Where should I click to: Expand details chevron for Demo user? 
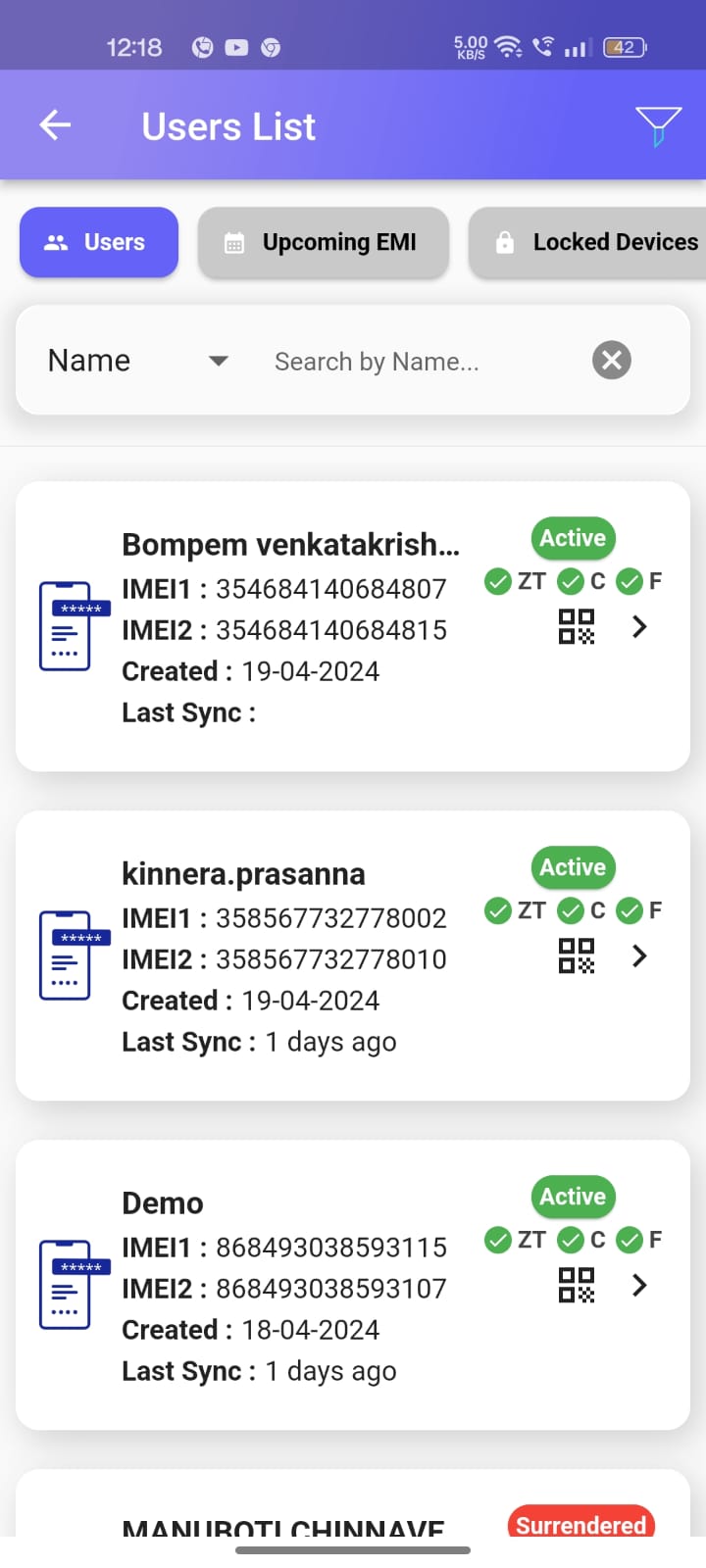(x=639, y=1286)
